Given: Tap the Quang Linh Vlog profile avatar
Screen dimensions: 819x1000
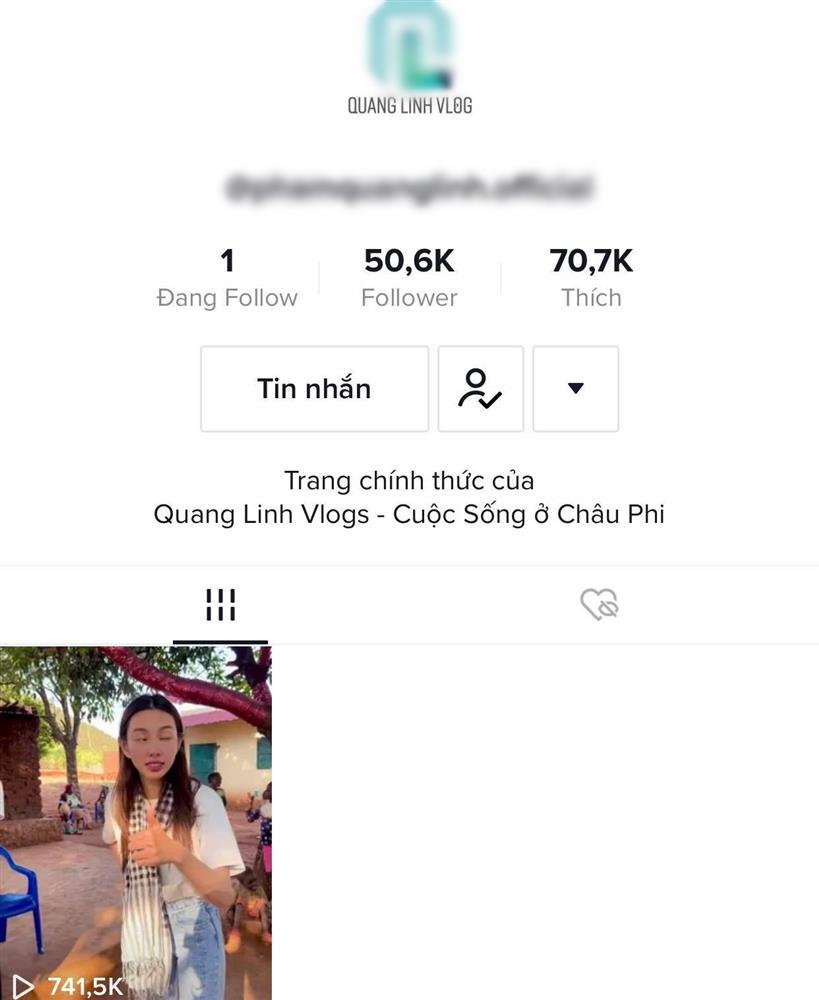Looking at the screenshot, I should (x=409, y=47).
